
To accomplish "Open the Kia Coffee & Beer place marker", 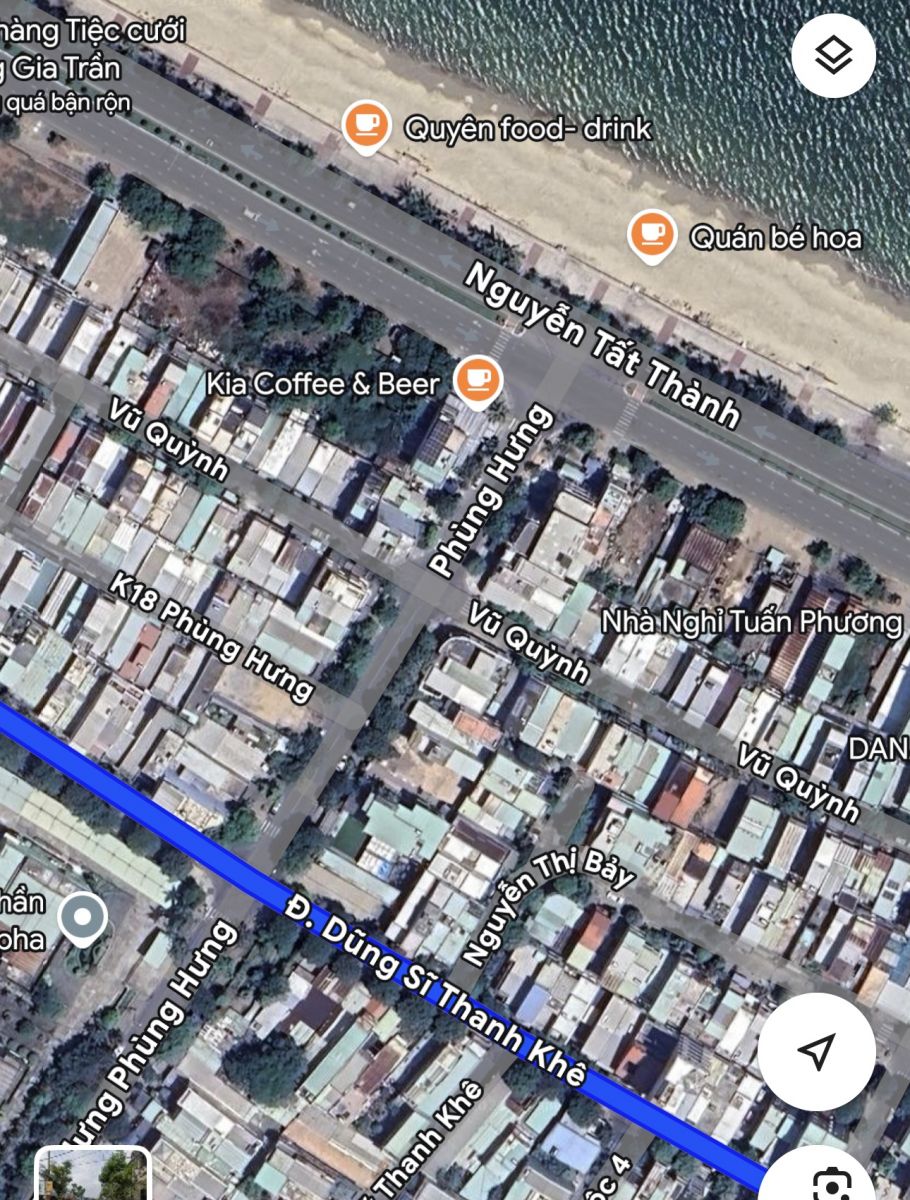I will coord(477,382).
